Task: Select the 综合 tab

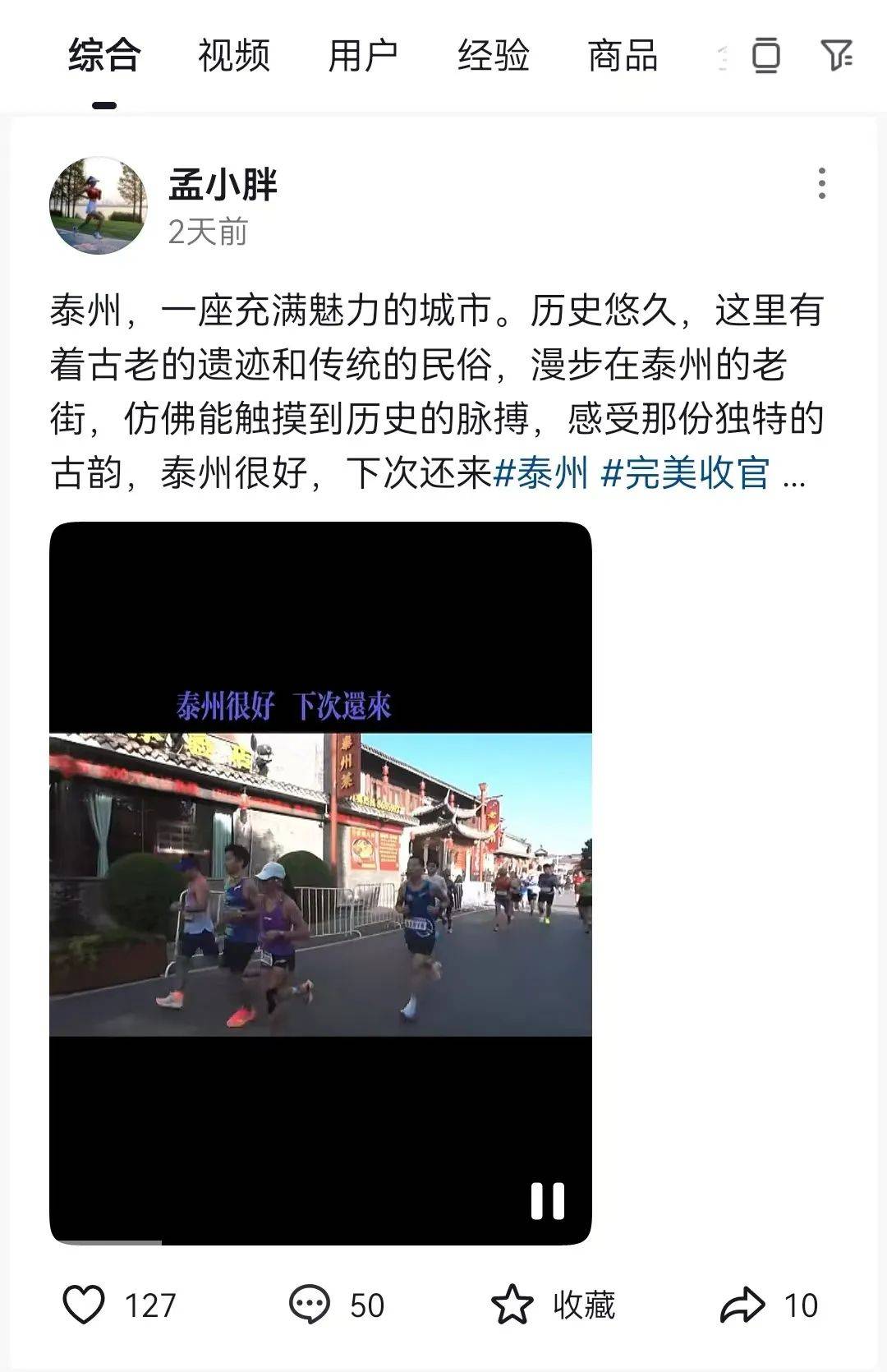Action: 103,56
